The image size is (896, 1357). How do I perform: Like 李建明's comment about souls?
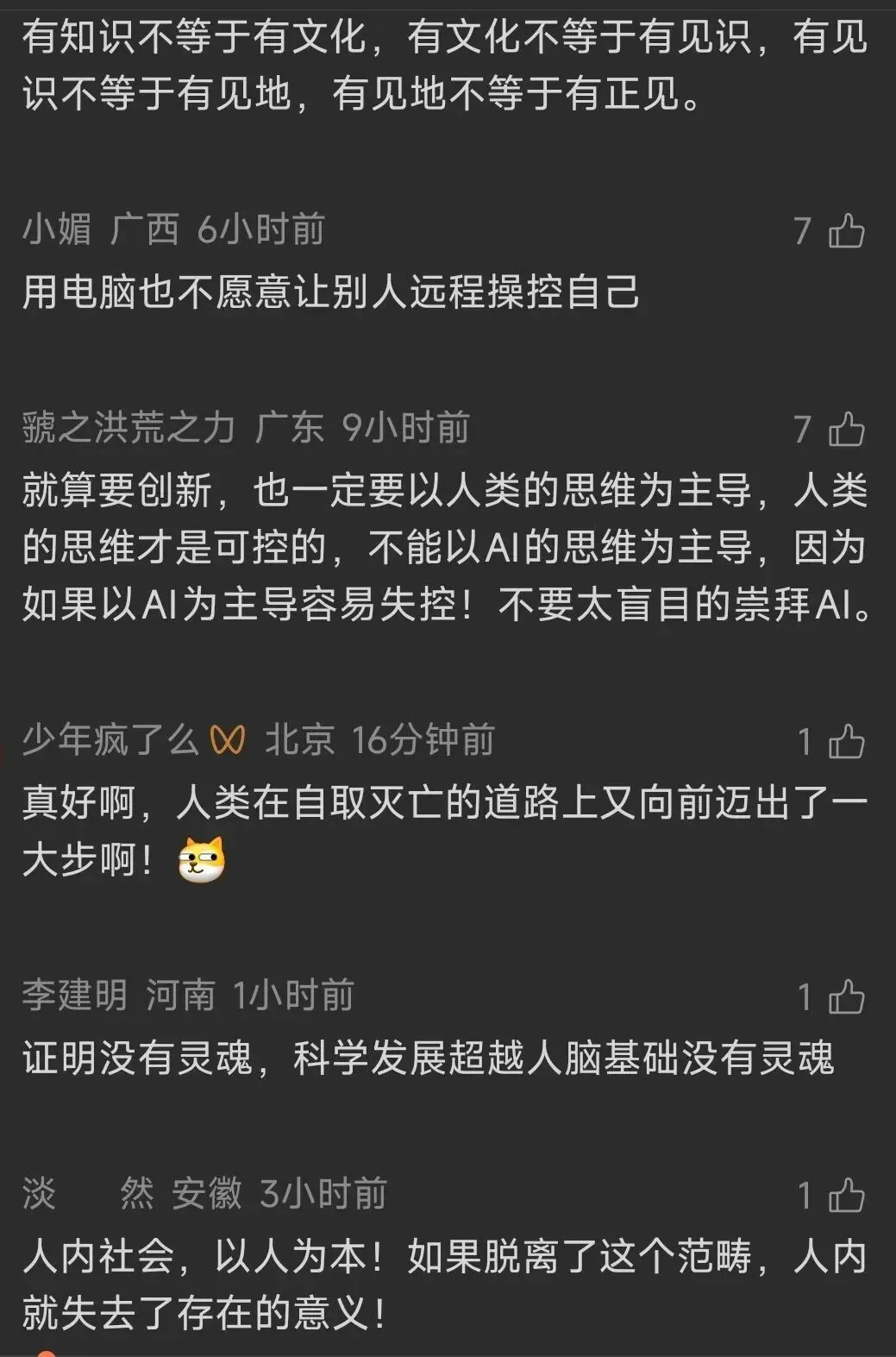coord(846,996)
